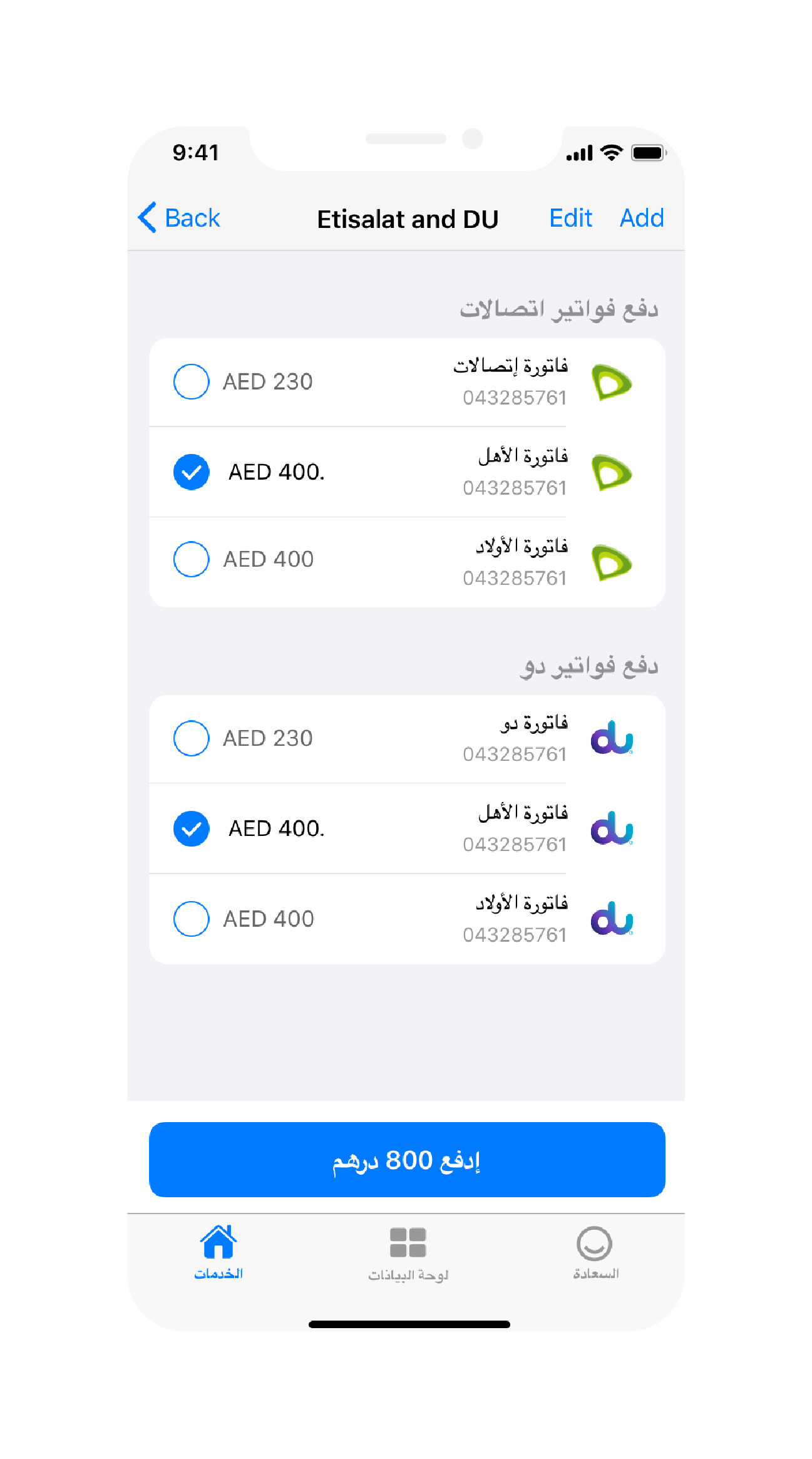The width and height of the screenshot is (812, 1459).
Task: Select the du فاتورة الأولاد bill
Action: pyautogui.click(x=192, y=919)
